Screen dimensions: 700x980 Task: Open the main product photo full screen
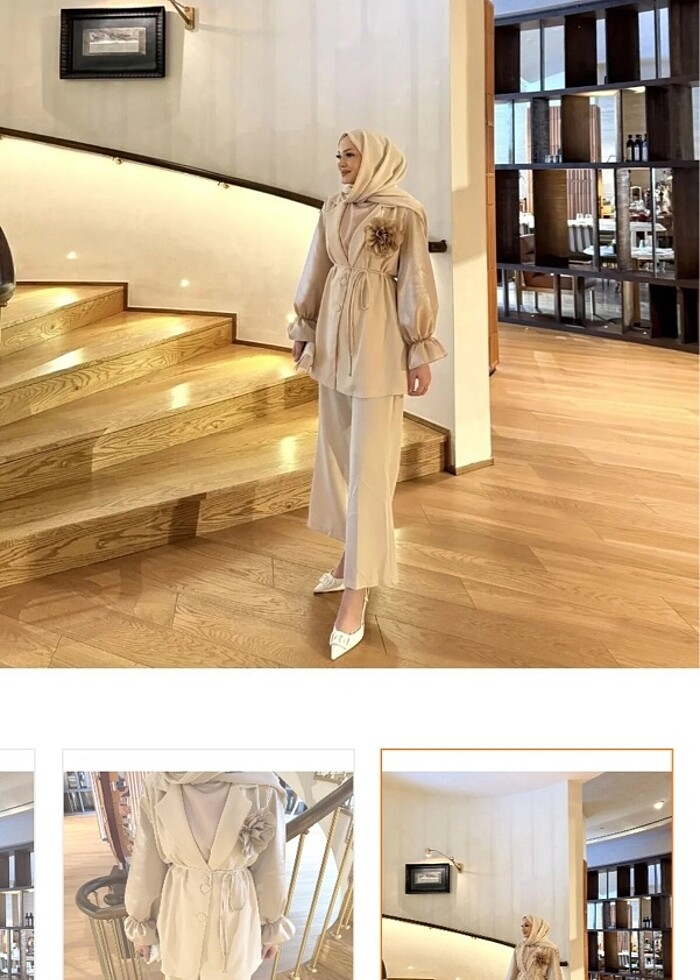[350, 333]
